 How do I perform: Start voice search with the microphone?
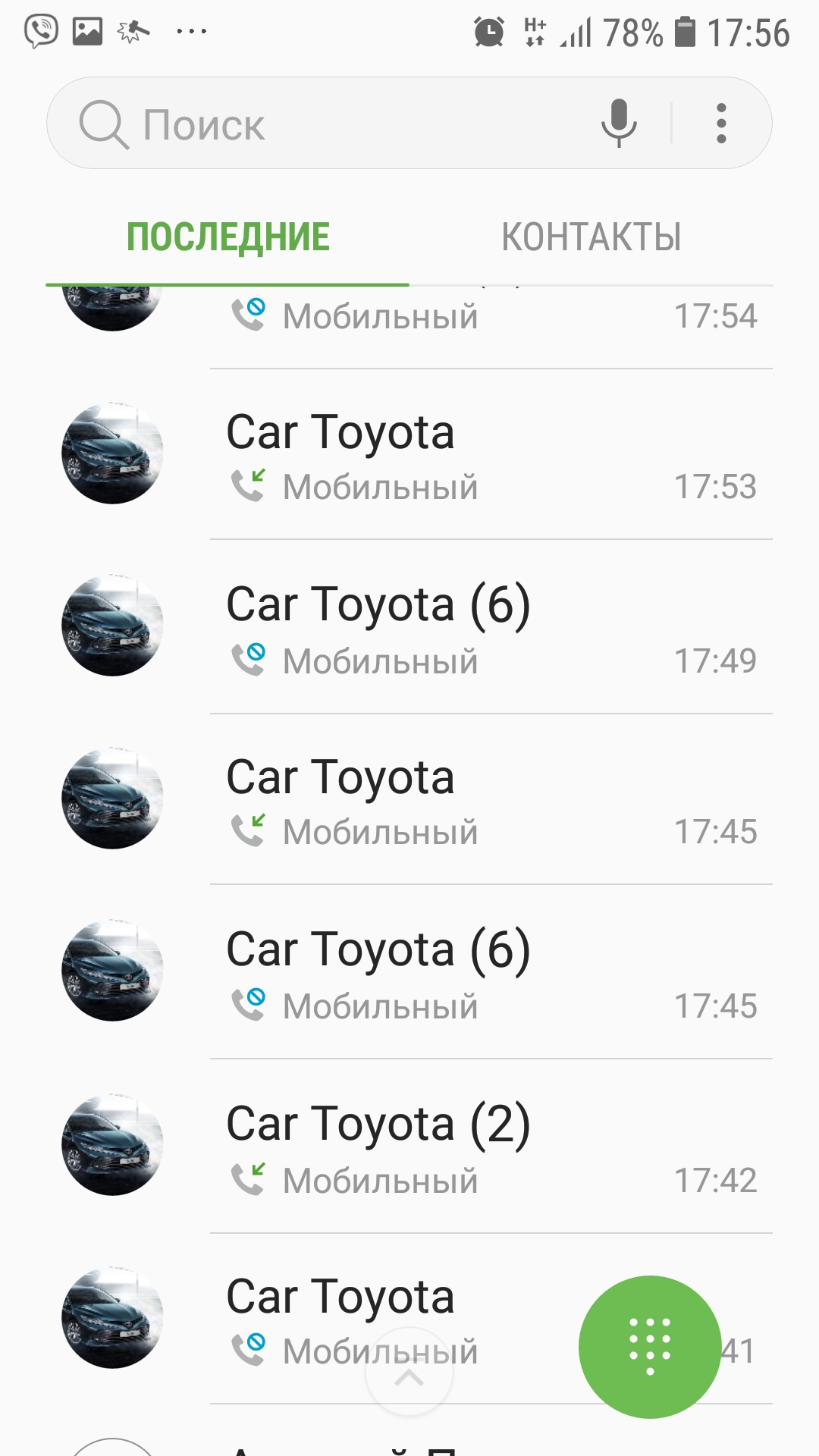pyautogui.click(x=619, y=123)
